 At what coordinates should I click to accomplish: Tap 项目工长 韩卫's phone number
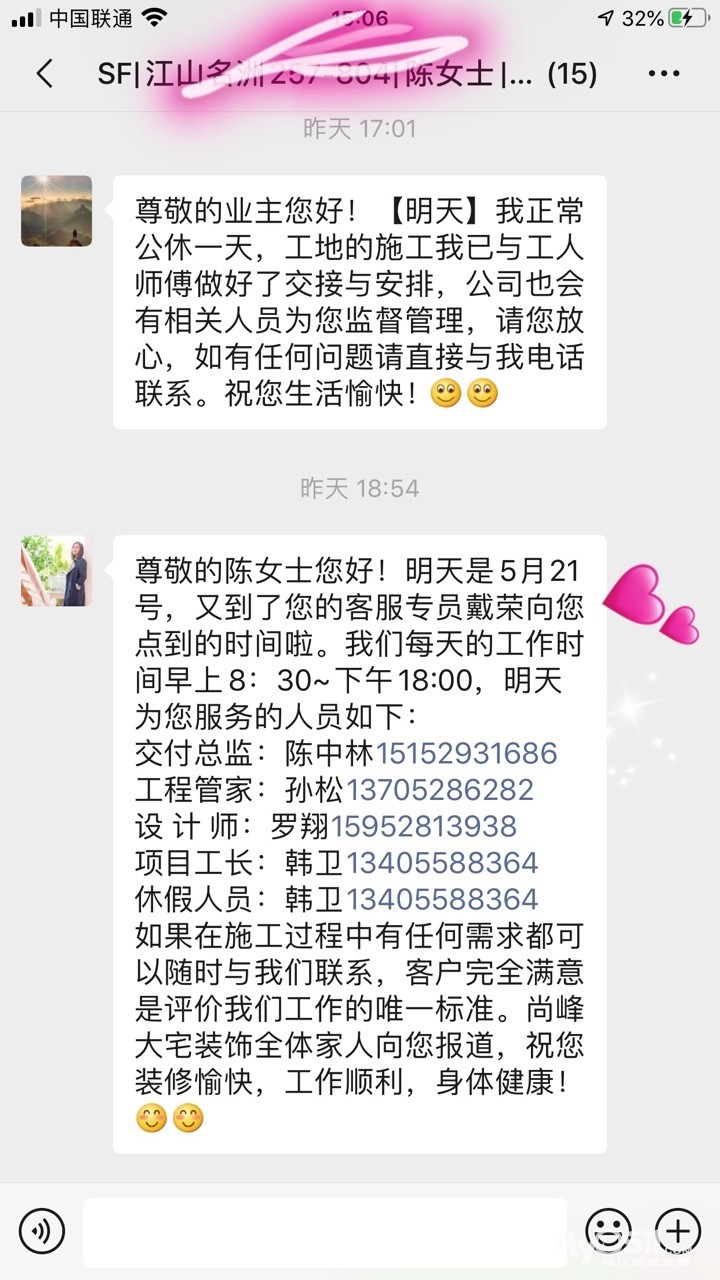coord(441,862)
